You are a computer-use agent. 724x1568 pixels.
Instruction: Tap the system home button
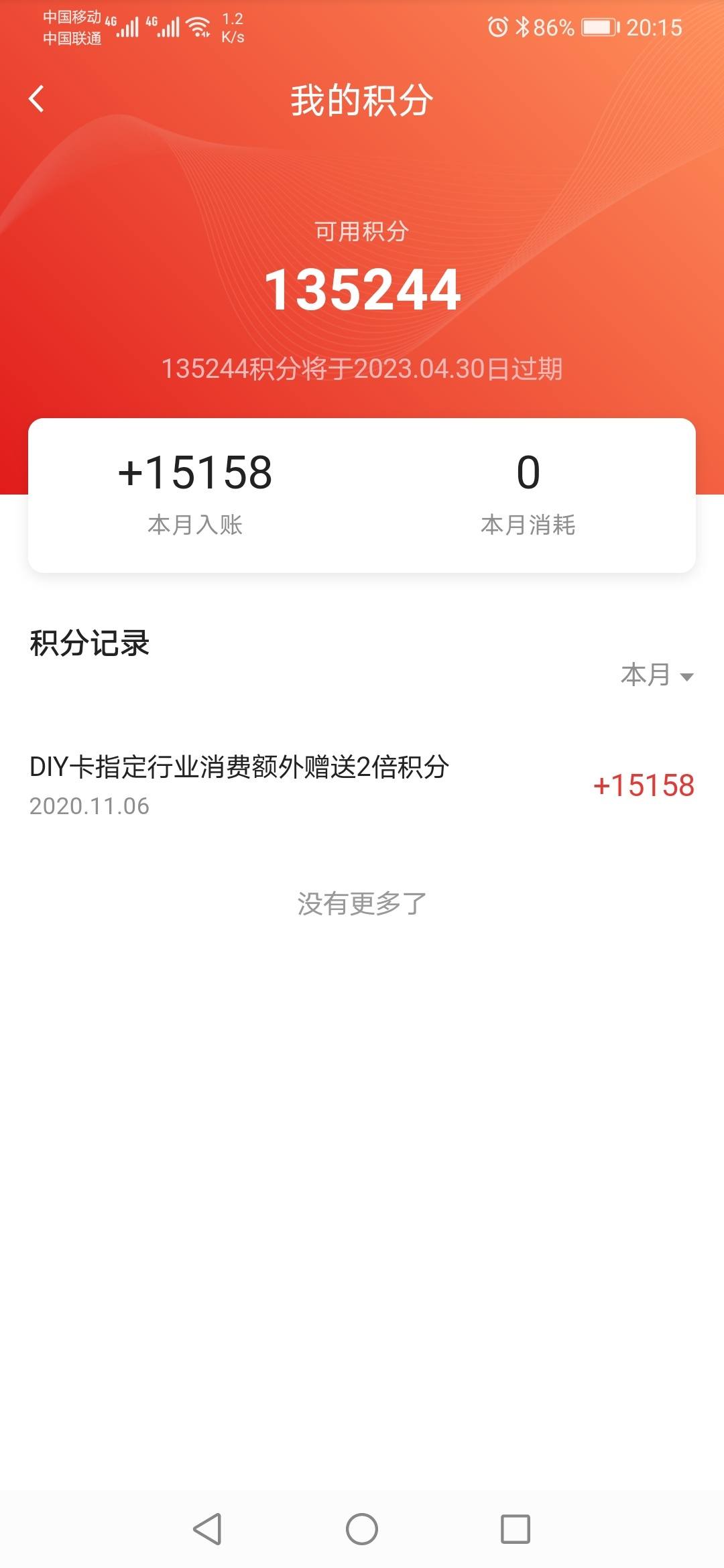[x=362, y=1529]
